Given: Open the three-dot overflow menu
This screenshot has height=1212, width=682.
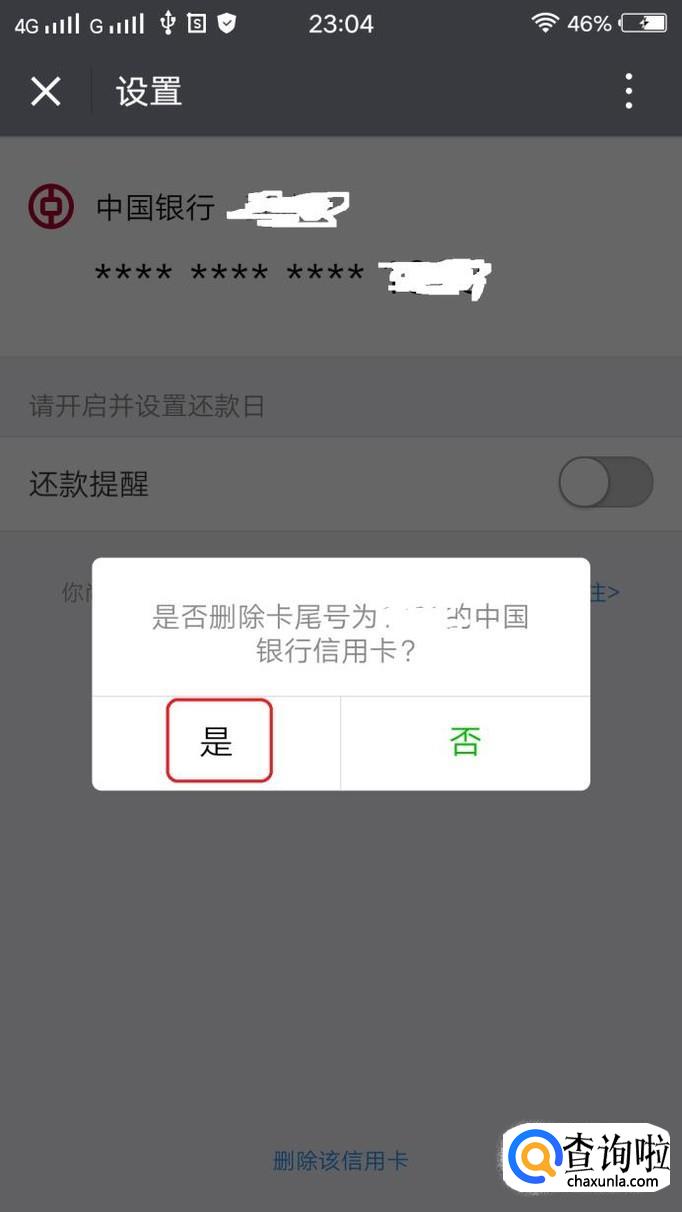Looking at the screenshot, I should (629, 91).
